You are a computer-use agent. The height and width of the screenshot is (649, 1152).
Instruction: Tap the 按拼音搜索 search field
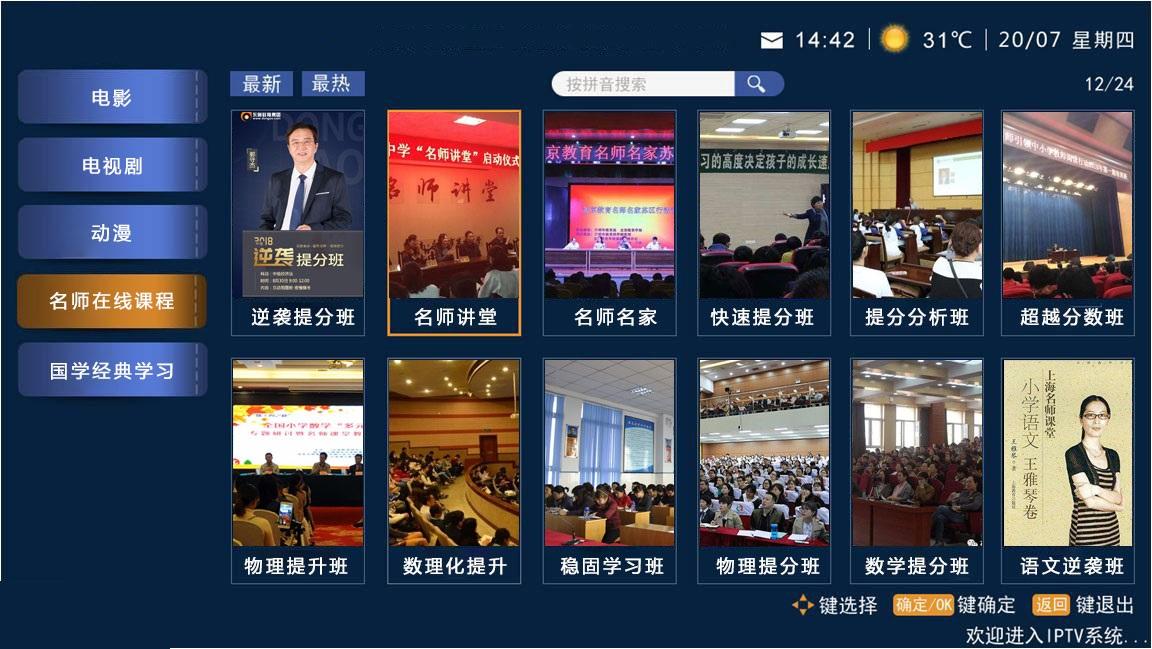(642, 84)
